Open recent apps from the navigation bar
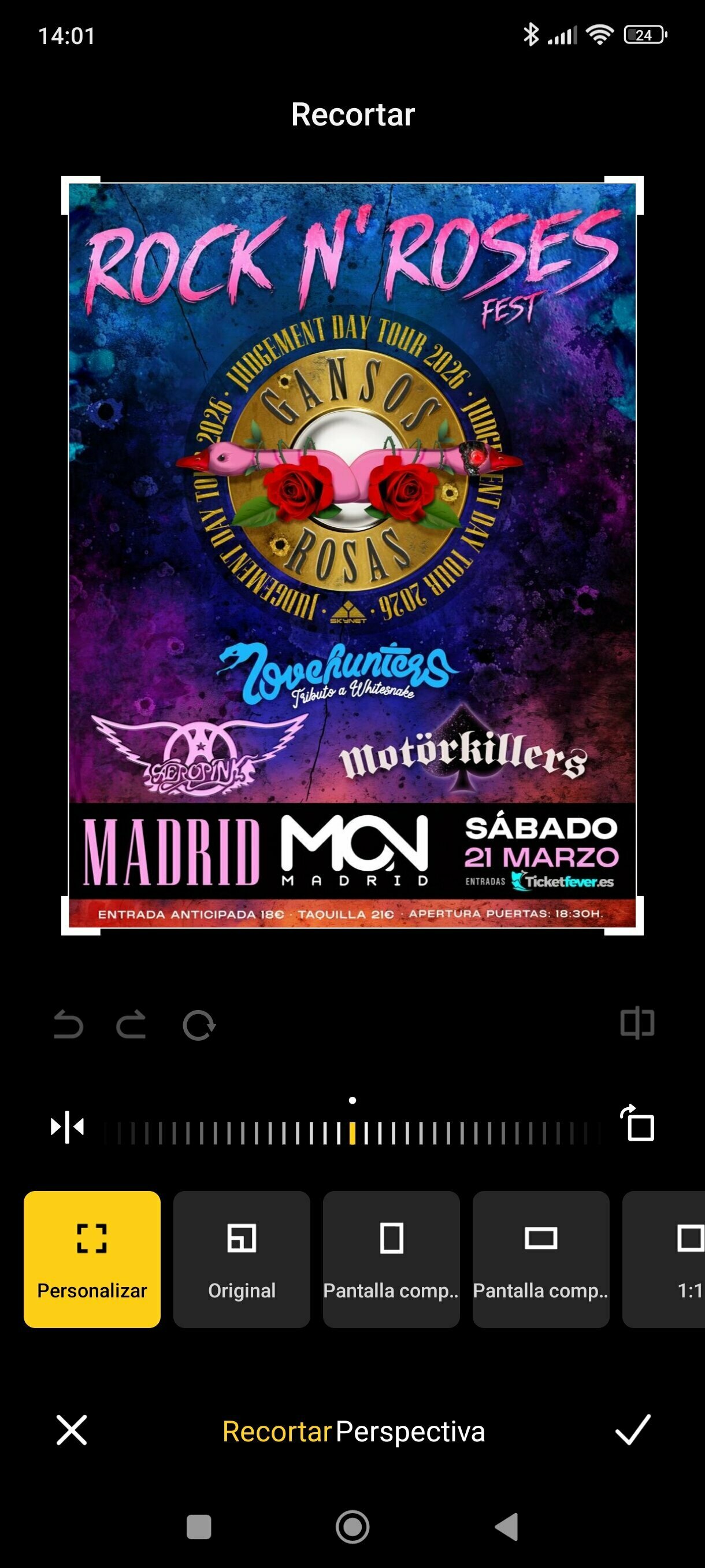Image resolution: width=705 pixels, height=1568 pixels. click(x=198, y=1526)
